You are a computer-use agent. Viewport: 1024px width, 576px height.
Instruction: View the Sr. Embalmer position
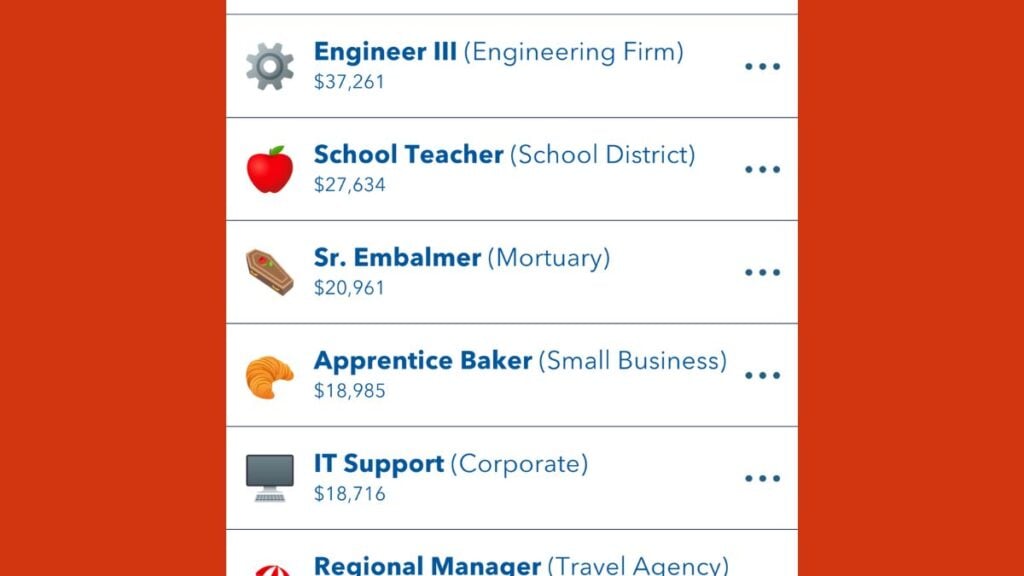(462, 272)
